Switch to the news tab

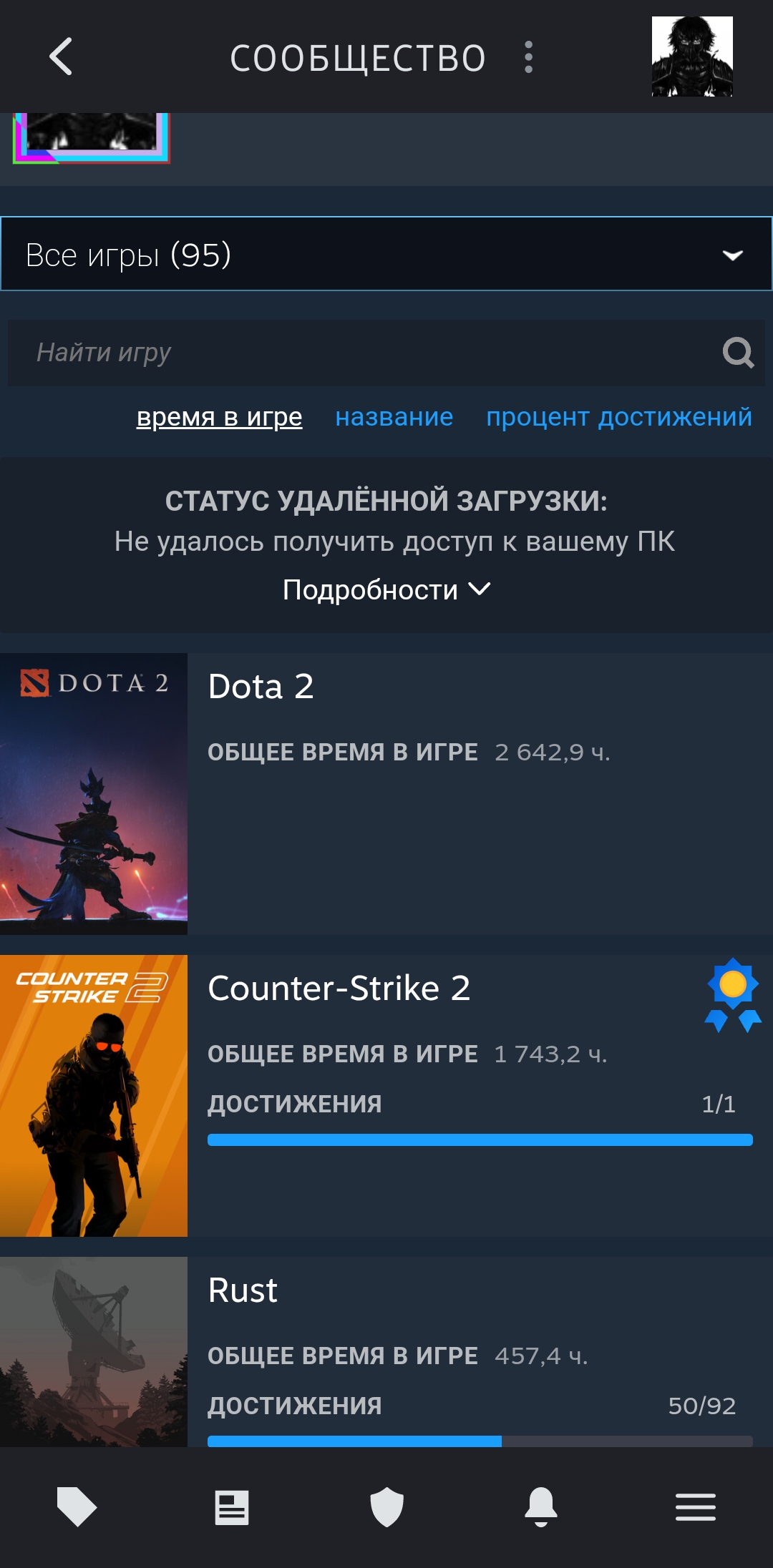(x=232, y=1507)
